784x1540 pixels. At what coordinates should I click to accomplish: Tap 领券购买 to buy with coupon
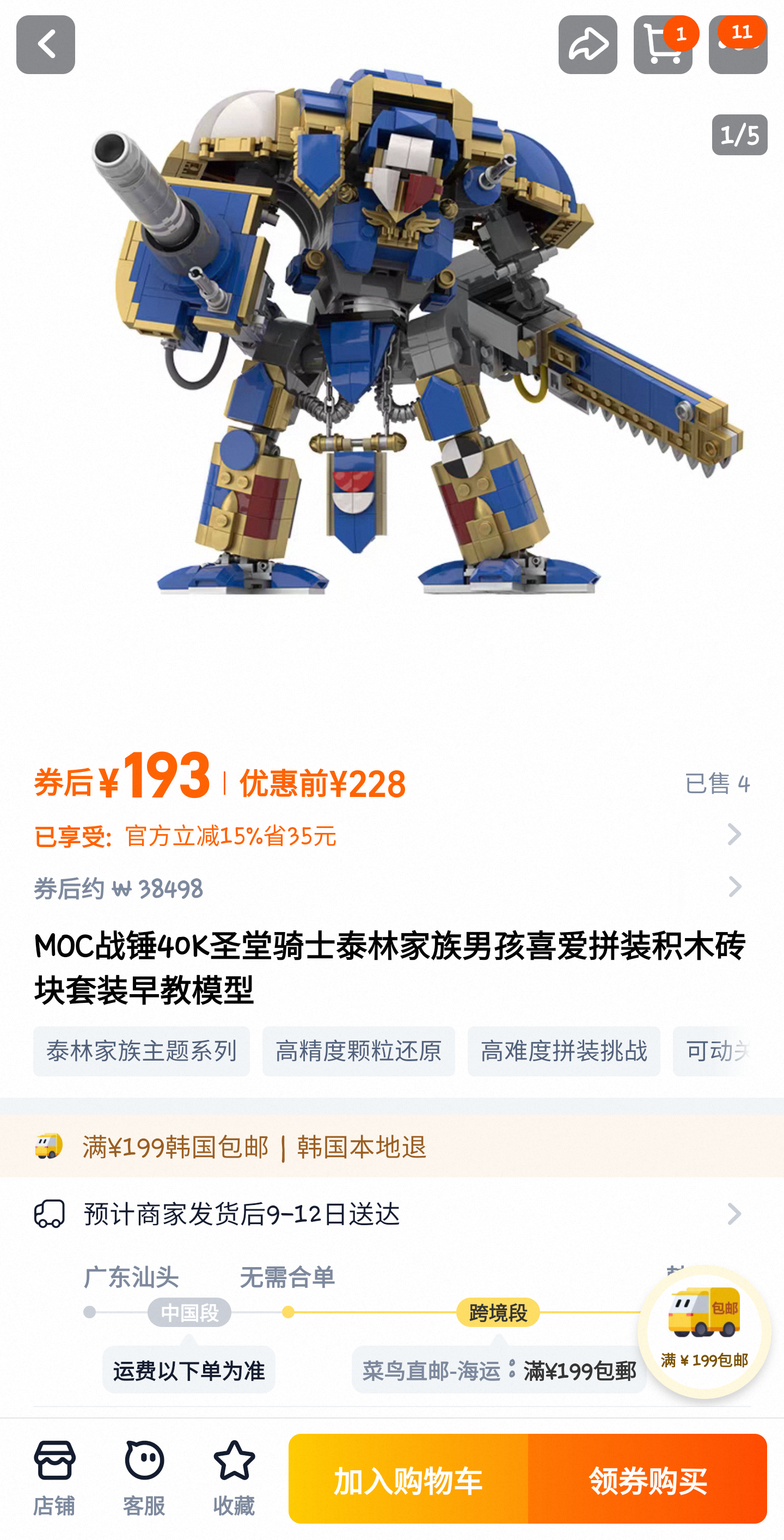pyautogui.click(x=647, y=1479)
